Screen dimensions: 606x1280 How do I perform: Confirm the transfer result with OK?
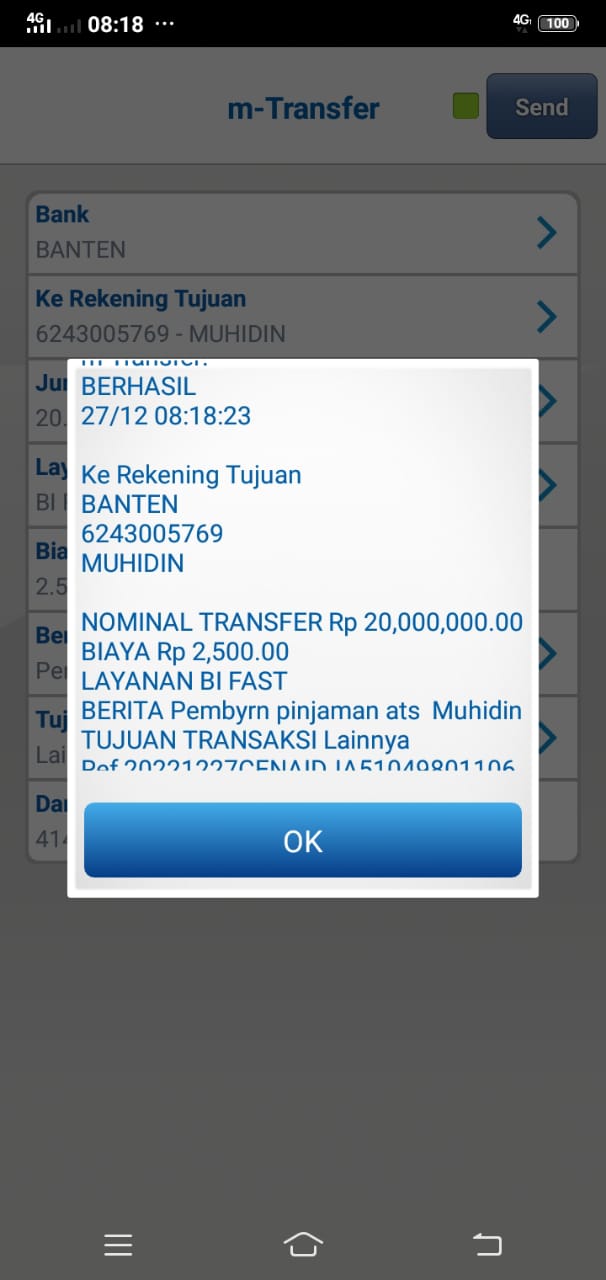[x=302, y=841]
